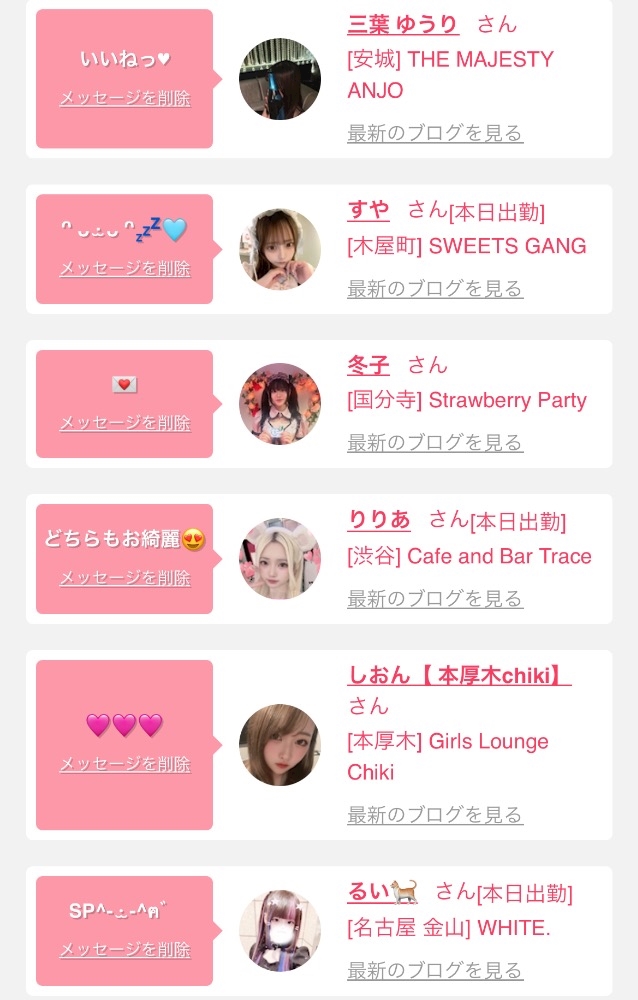Tap りりあ's round profile photo
Screen dimensions: 638x1000
tap(280, 559)
